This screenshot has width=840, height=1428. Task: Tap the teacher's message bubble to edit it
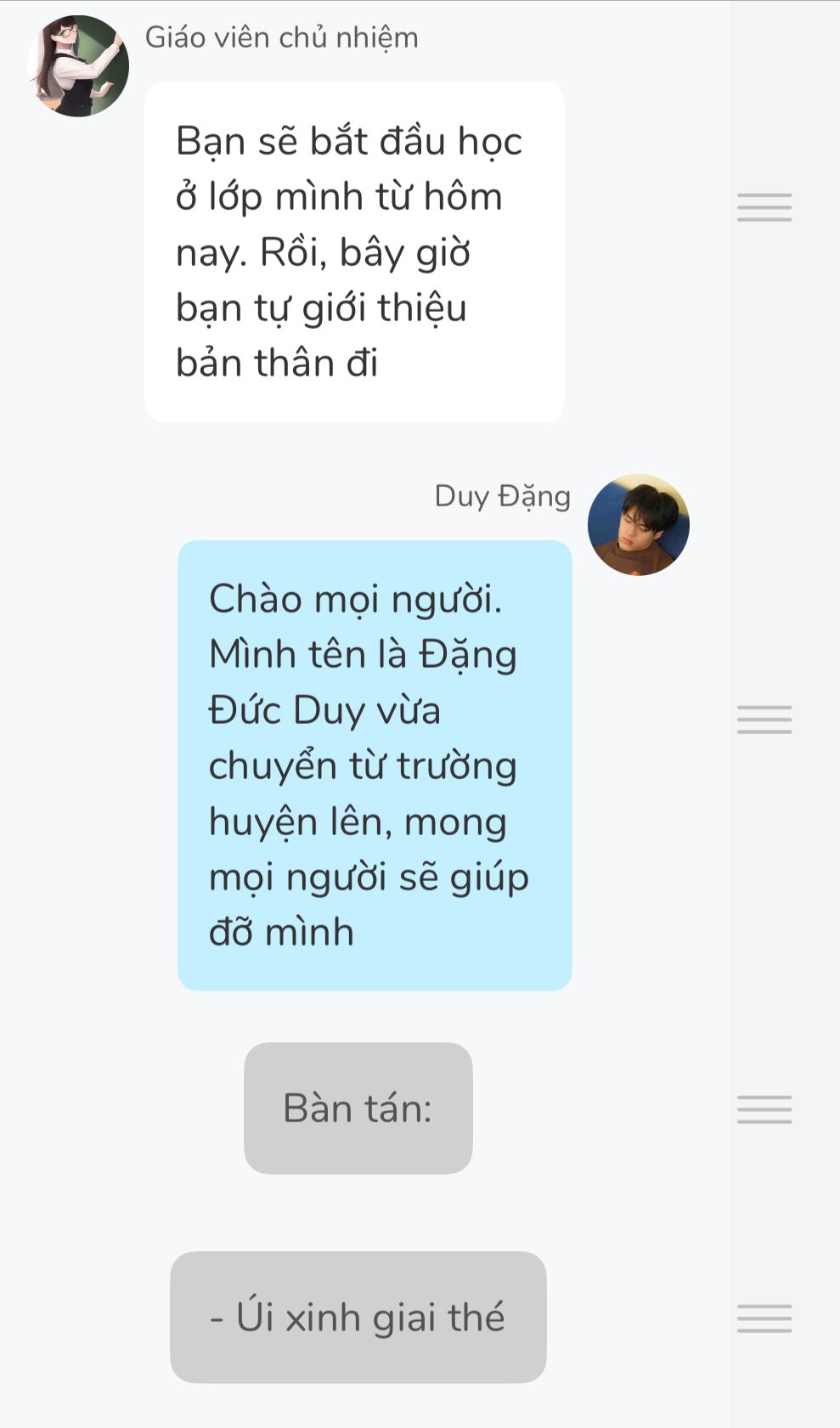coord(354,252)
